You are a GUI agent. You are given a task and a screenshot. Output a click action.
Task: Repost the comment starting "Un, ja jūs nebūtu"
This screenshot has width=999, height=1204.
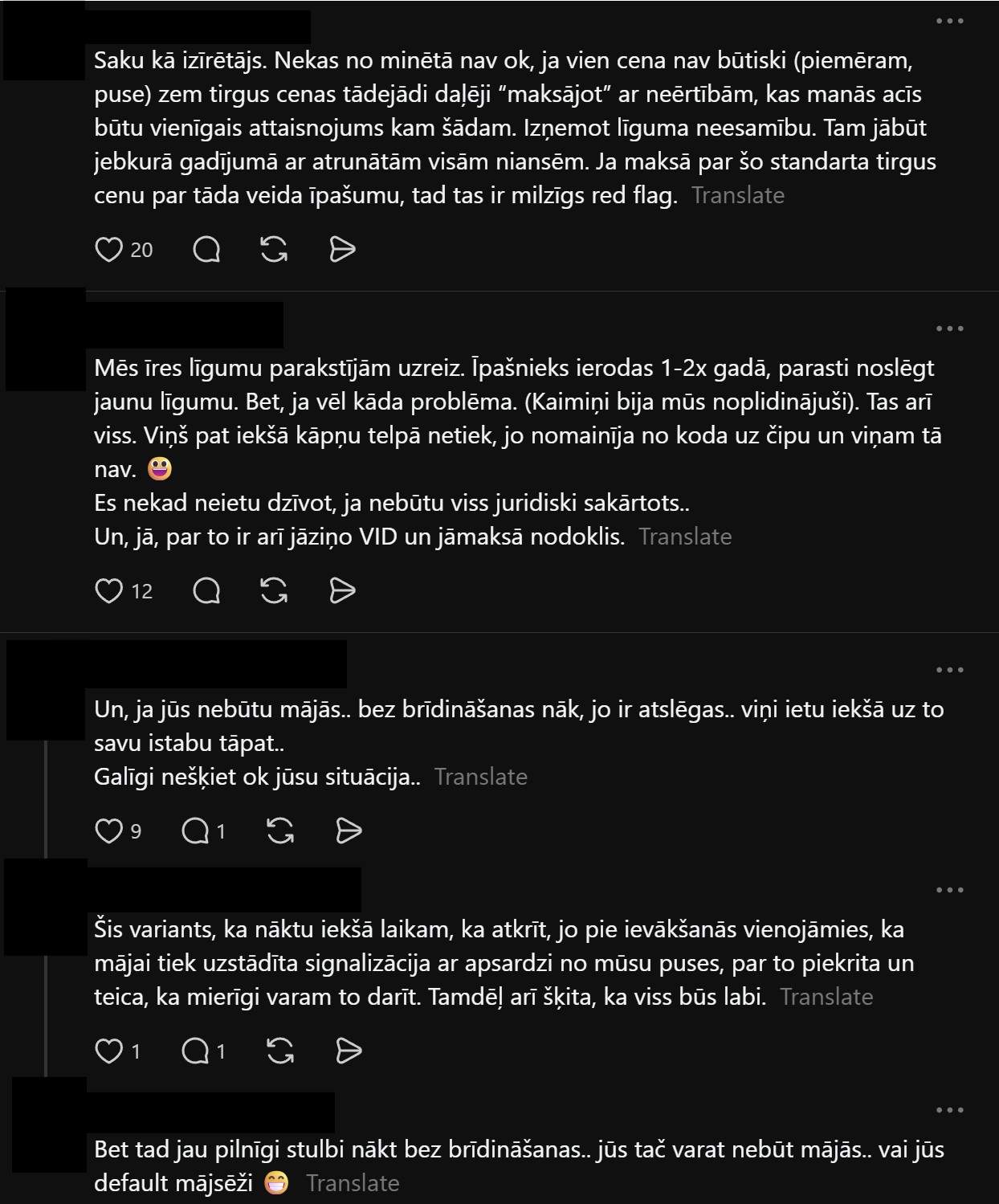pos(279,831)
